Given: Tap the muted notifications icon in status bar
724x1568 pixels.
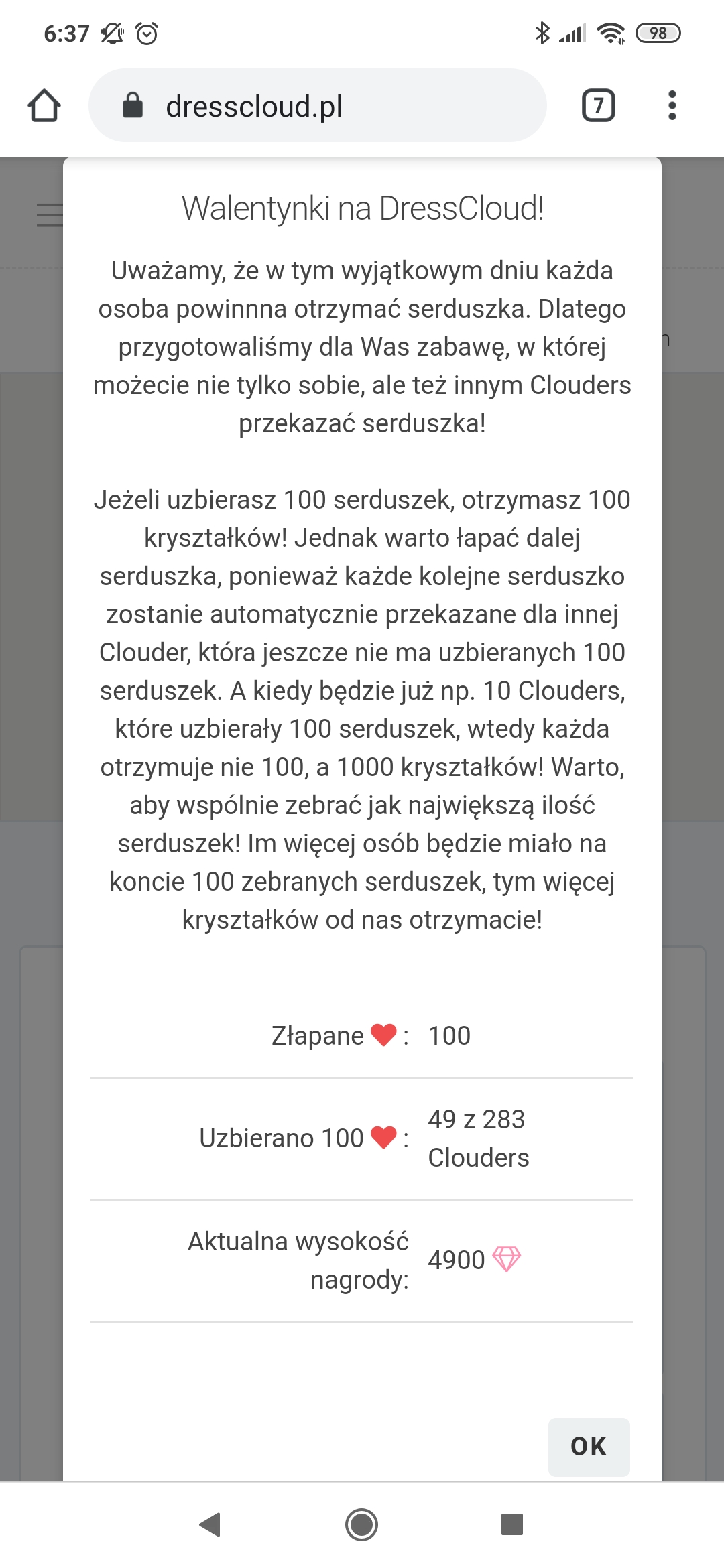Looking at the screenshot, I should 111,32.
